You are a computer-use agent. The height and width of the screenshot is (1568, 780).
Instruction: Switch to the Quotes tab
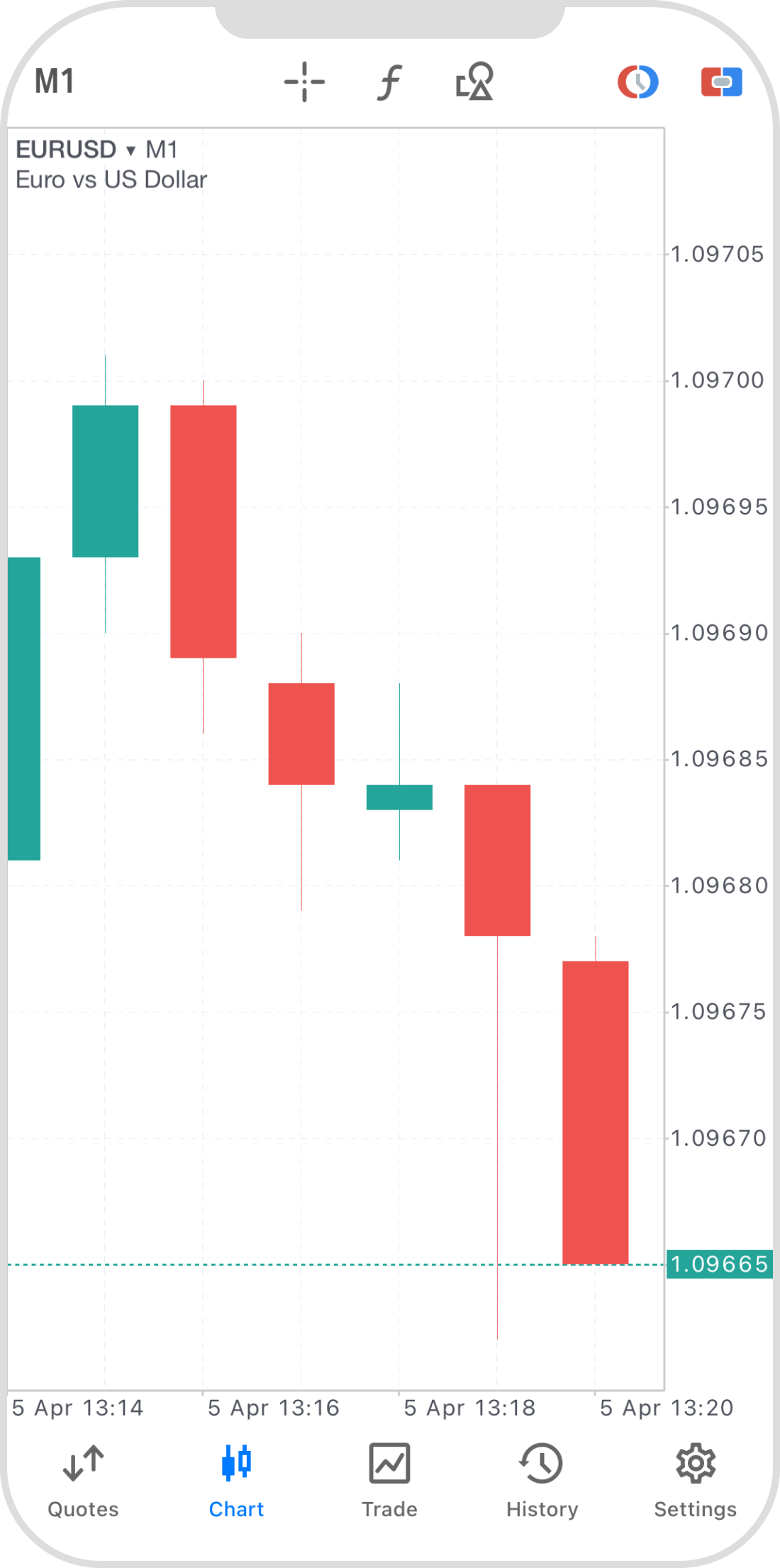pos(83,1480)
